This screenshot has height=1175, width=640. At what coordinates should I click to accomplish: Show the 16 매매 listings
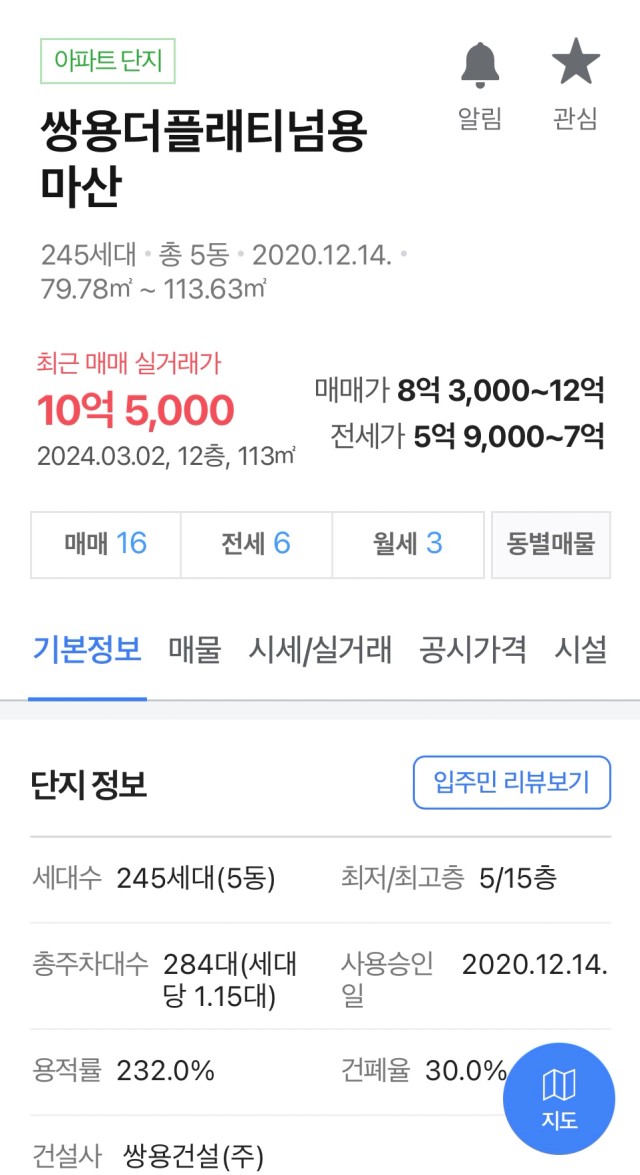coord(106,545)
